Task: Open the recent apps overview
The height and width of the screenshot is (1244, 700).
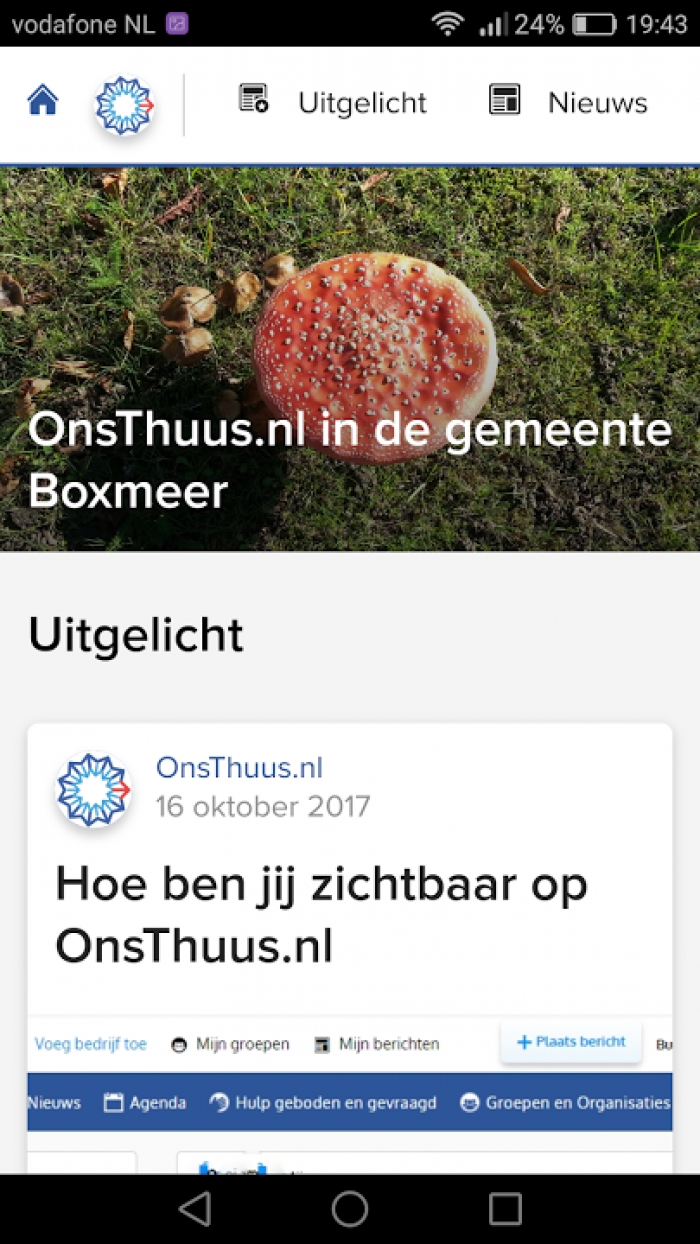Action: [x=505, y=1209]
